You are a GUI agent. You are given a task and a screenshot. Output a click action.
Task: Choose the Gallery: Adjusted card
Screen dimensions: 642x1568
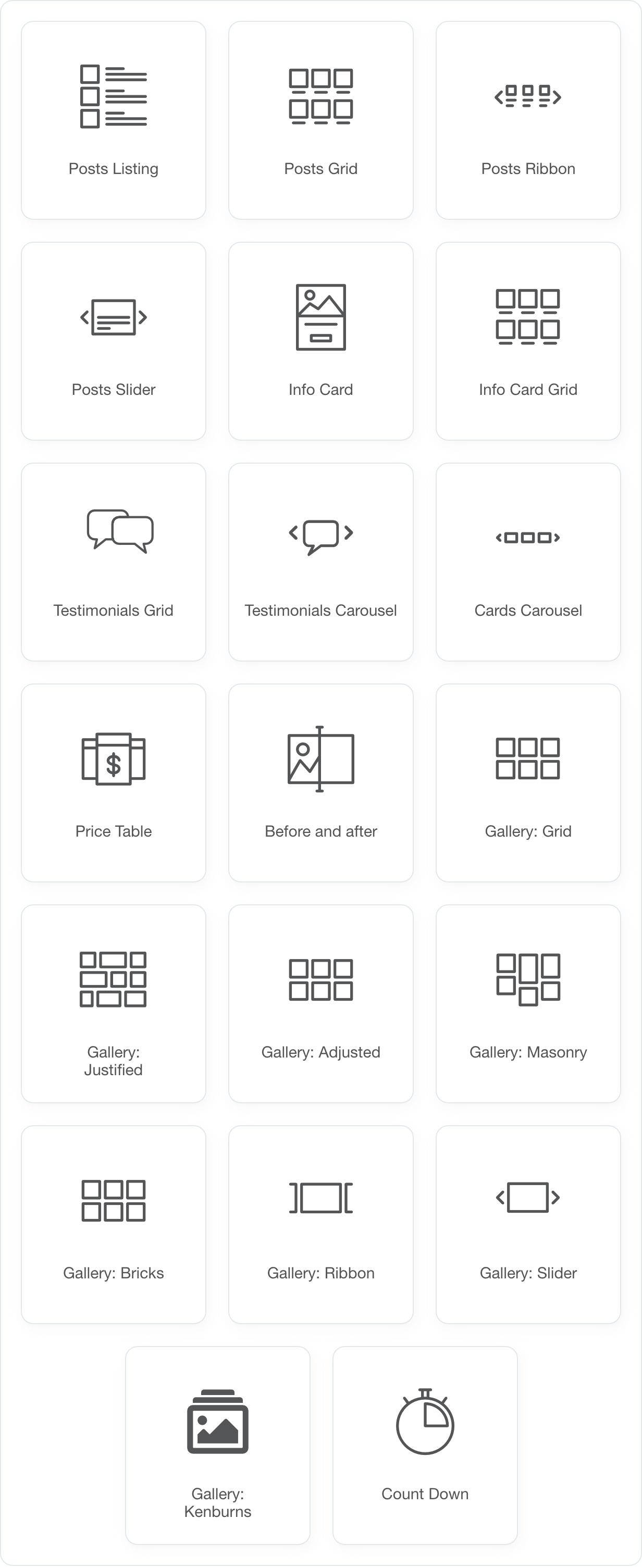point(320,1003)
